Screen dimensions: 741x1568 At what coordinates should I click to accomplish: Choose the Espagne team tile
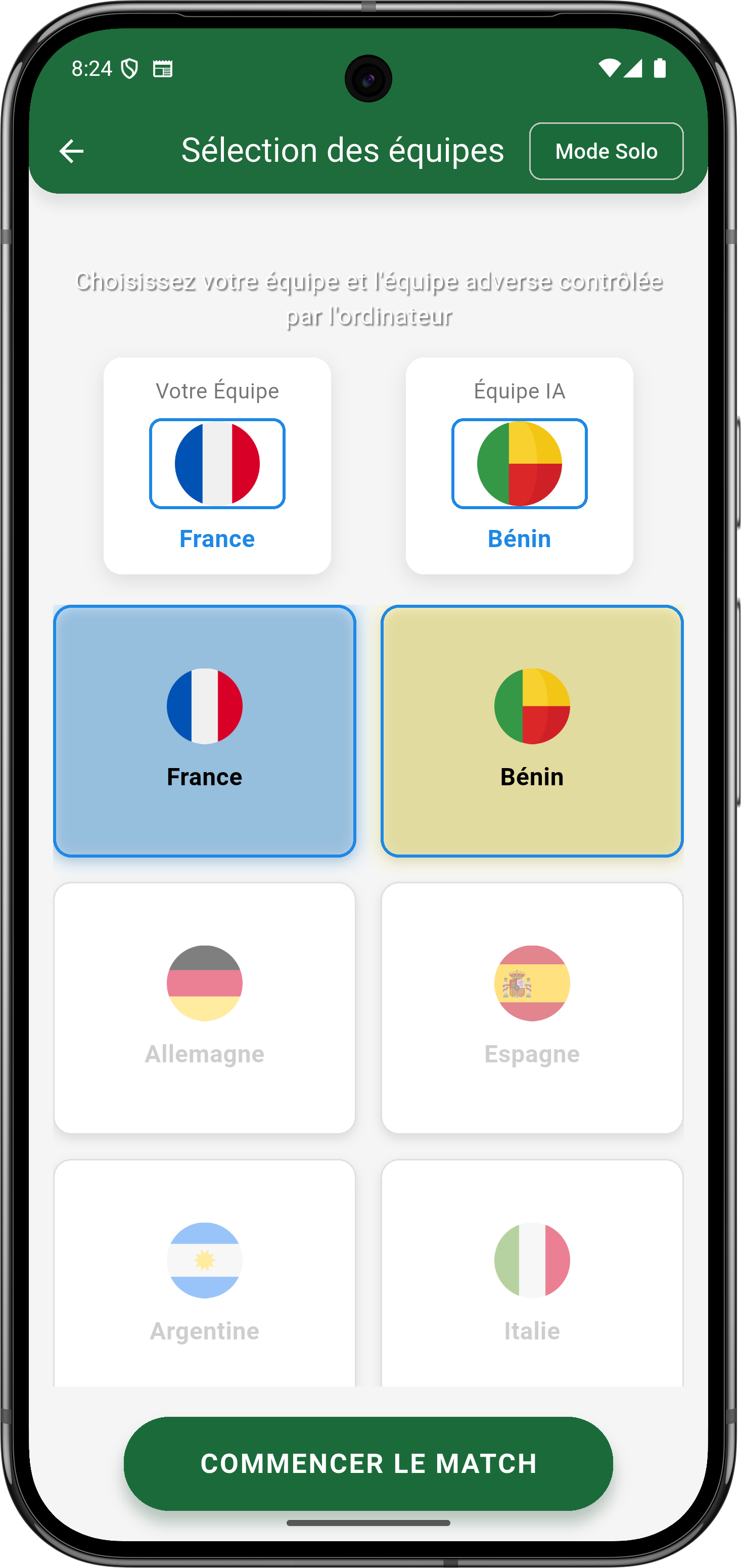532,1008
